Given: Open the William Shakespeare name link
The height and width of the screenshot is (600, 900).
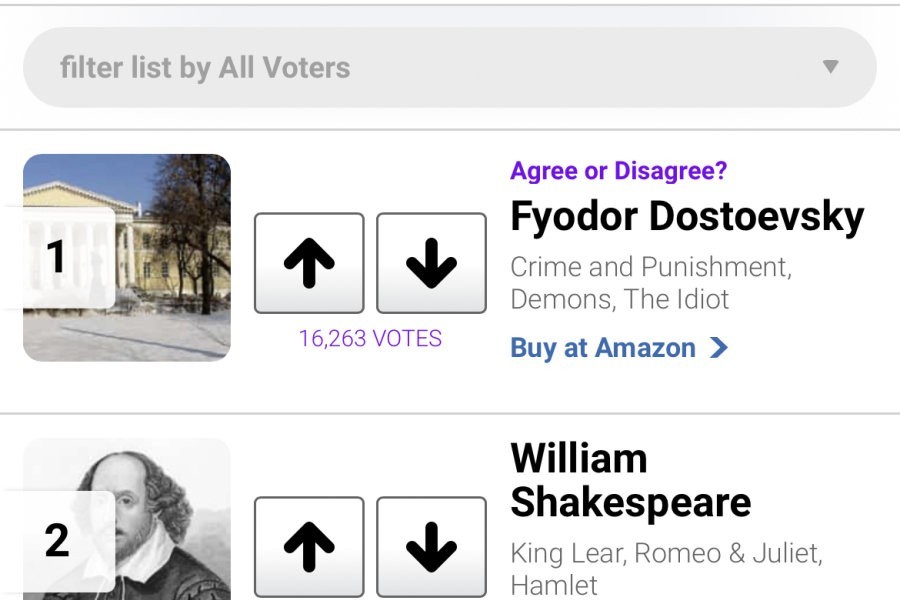Looking at the screenshot, I should [x=630, y=481].
